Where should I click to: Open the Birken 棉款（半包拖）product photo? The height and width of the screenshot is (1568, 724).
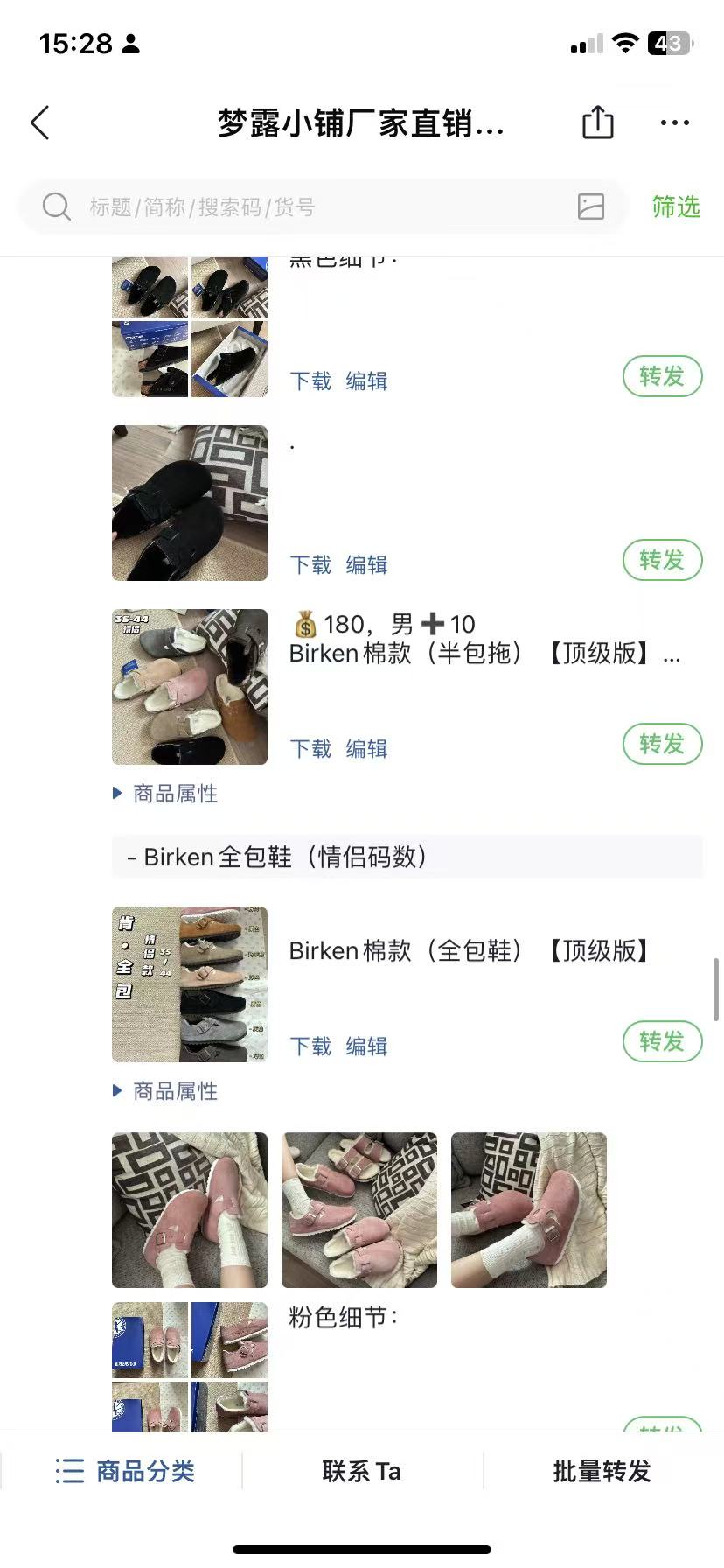point(190,687)
